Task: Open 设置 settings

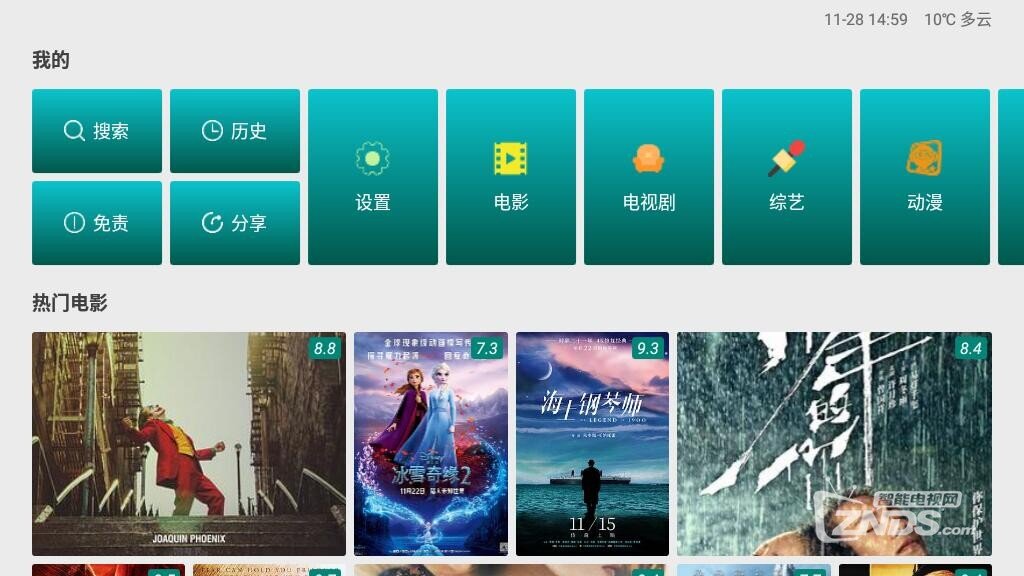Action: 373,177
